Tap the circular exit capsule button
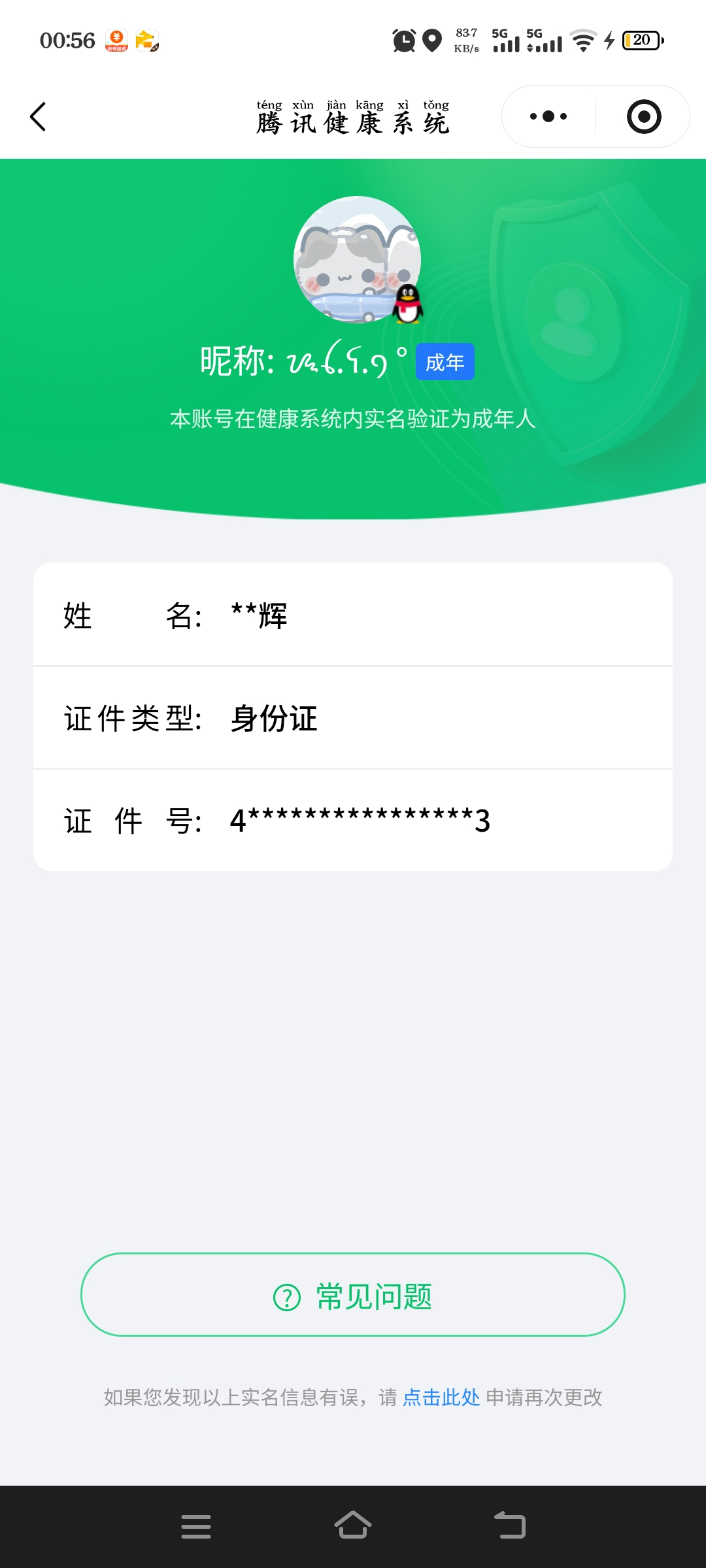Screen dimensions: 706x1568 tap(643, 116)
